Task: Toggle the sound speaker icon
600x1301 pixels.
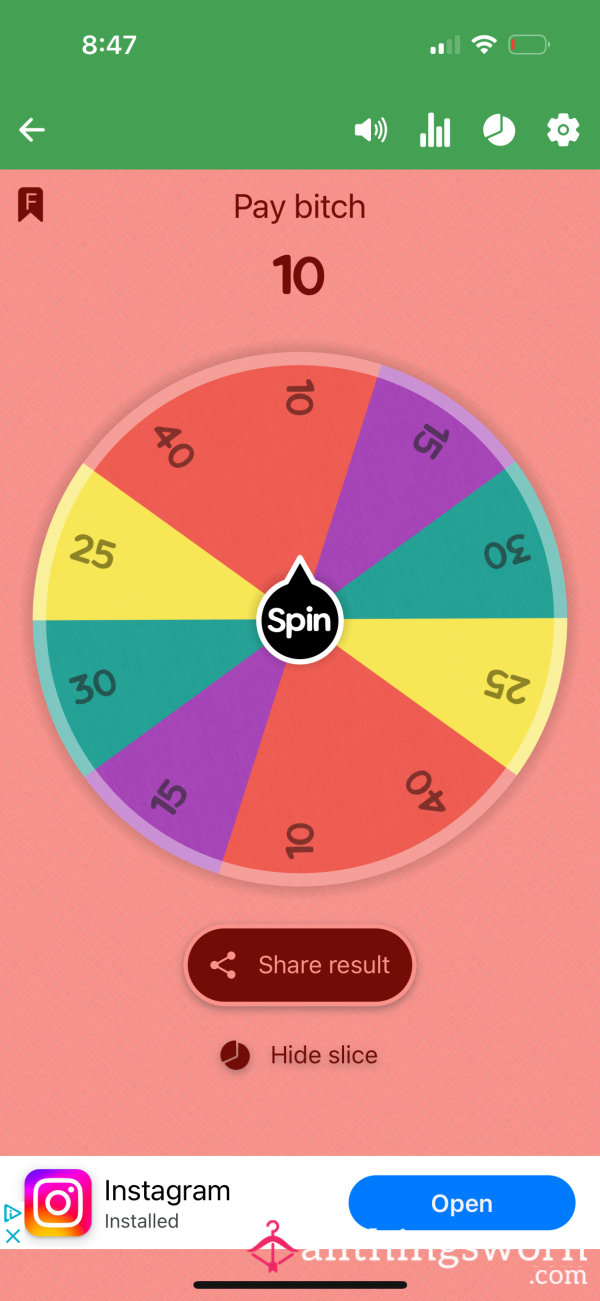Action: pyautogui.click(x=370, y=130)
